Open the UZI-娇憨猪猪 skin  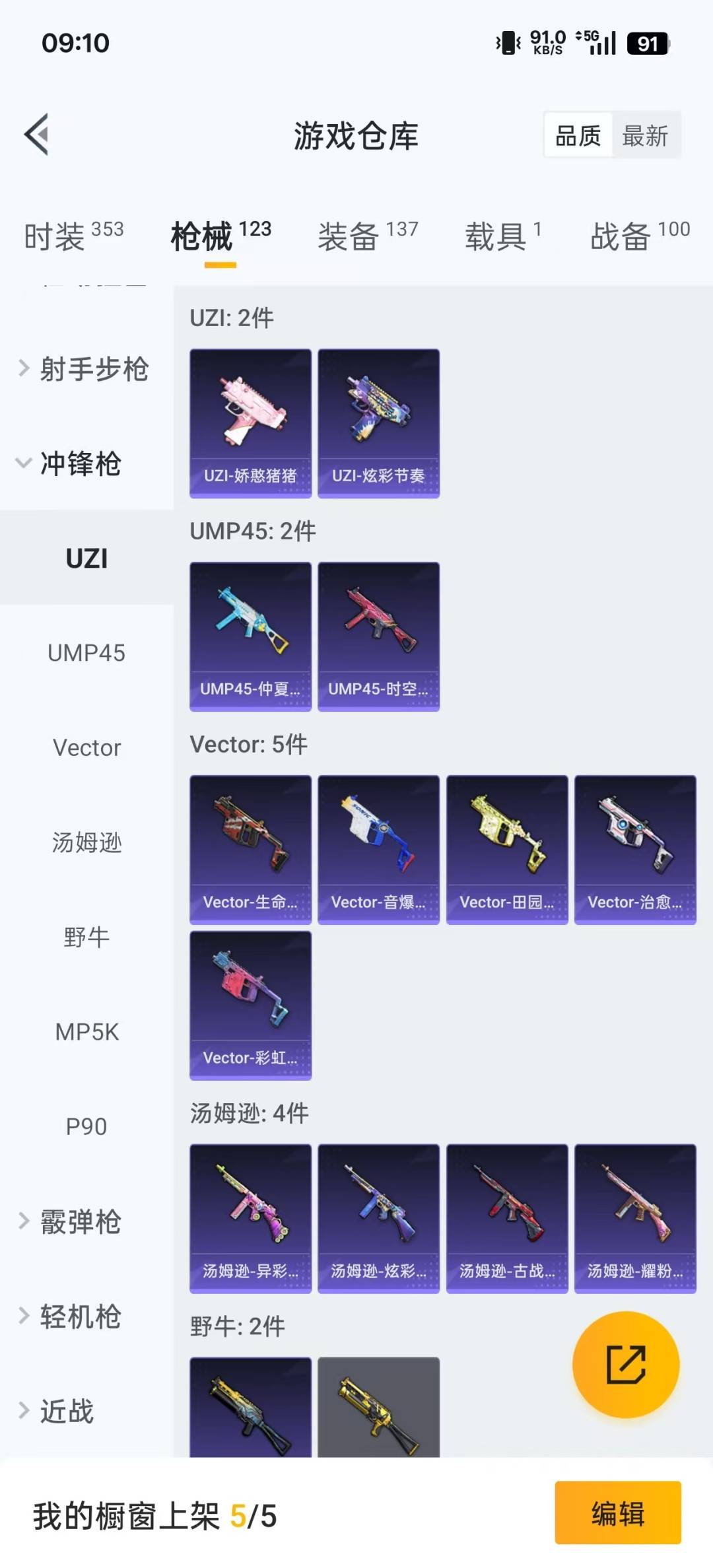(250, 423)
